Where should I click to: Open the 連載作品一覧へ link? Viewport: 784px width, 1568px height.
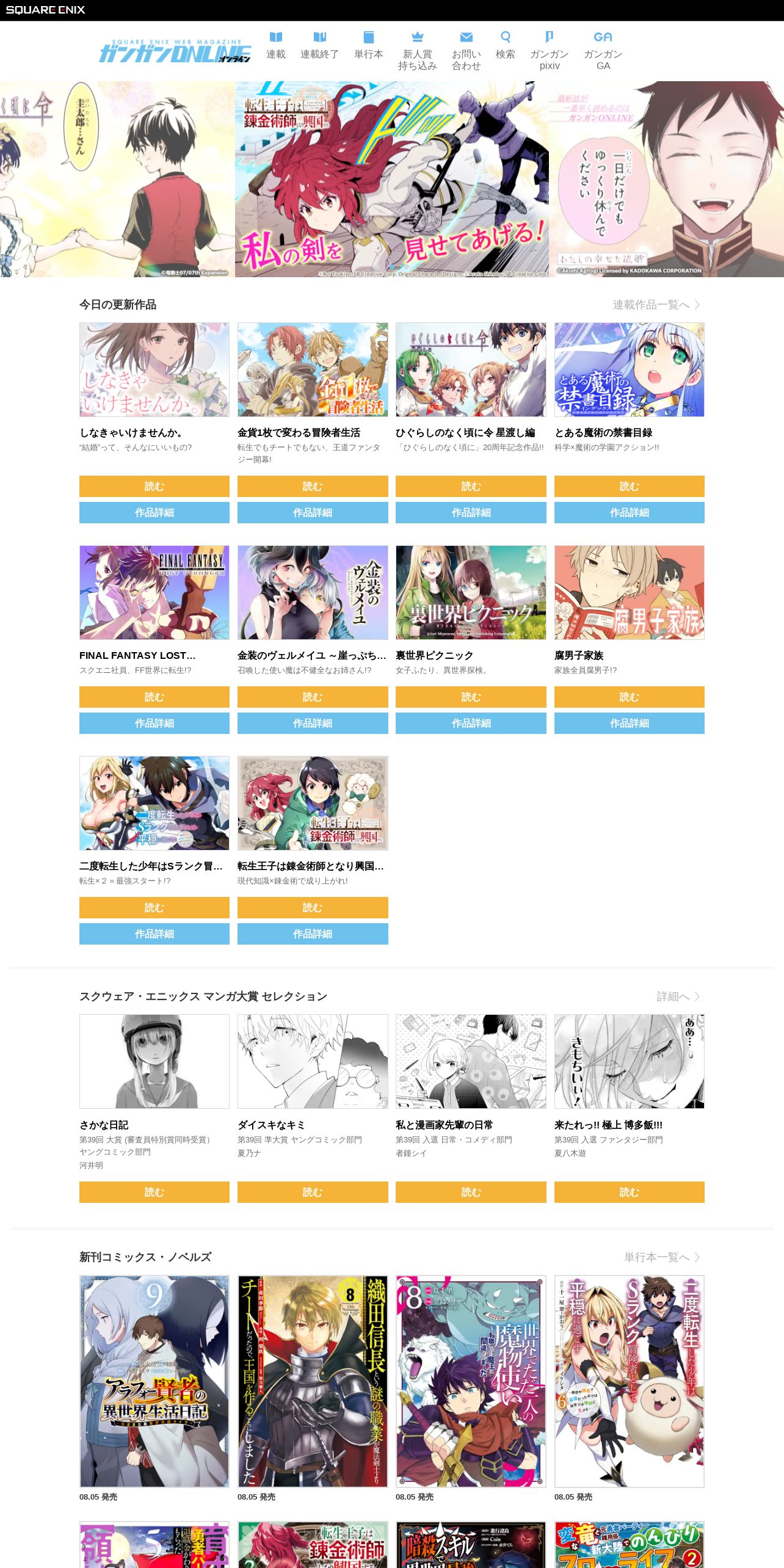click(x=656, y=305)
